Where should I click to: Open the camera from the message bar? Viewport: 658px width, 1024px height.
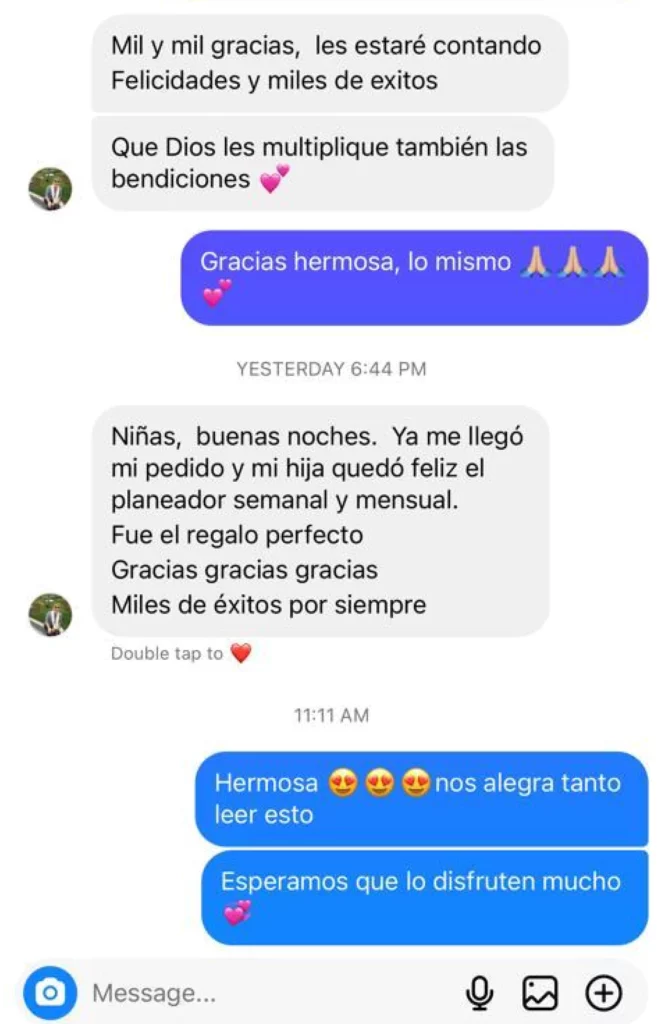click(50, 993)
